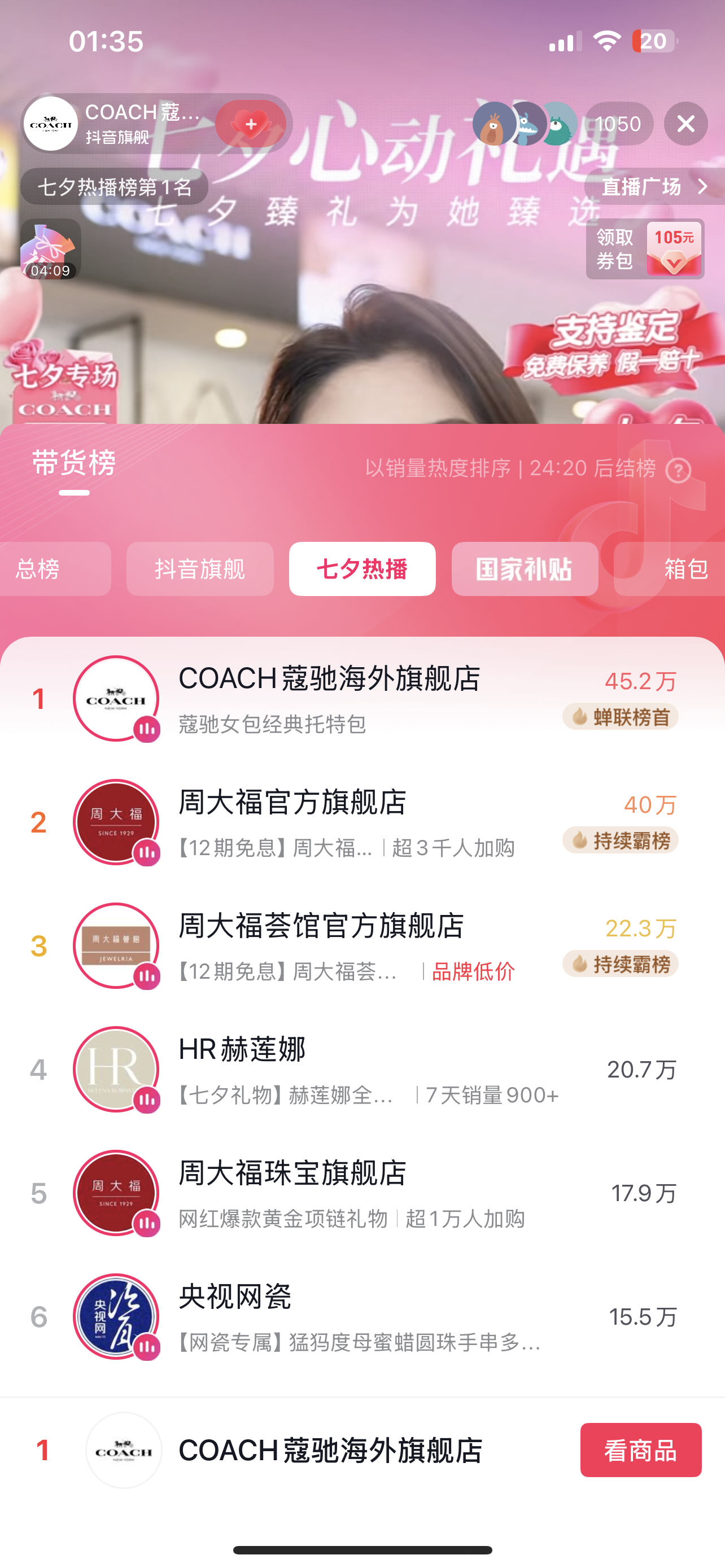Image resolution: width=725 pixels, height=1568 pixels.
Task: Claim the 105元 coupon pack
Action: tap(645, 249)
